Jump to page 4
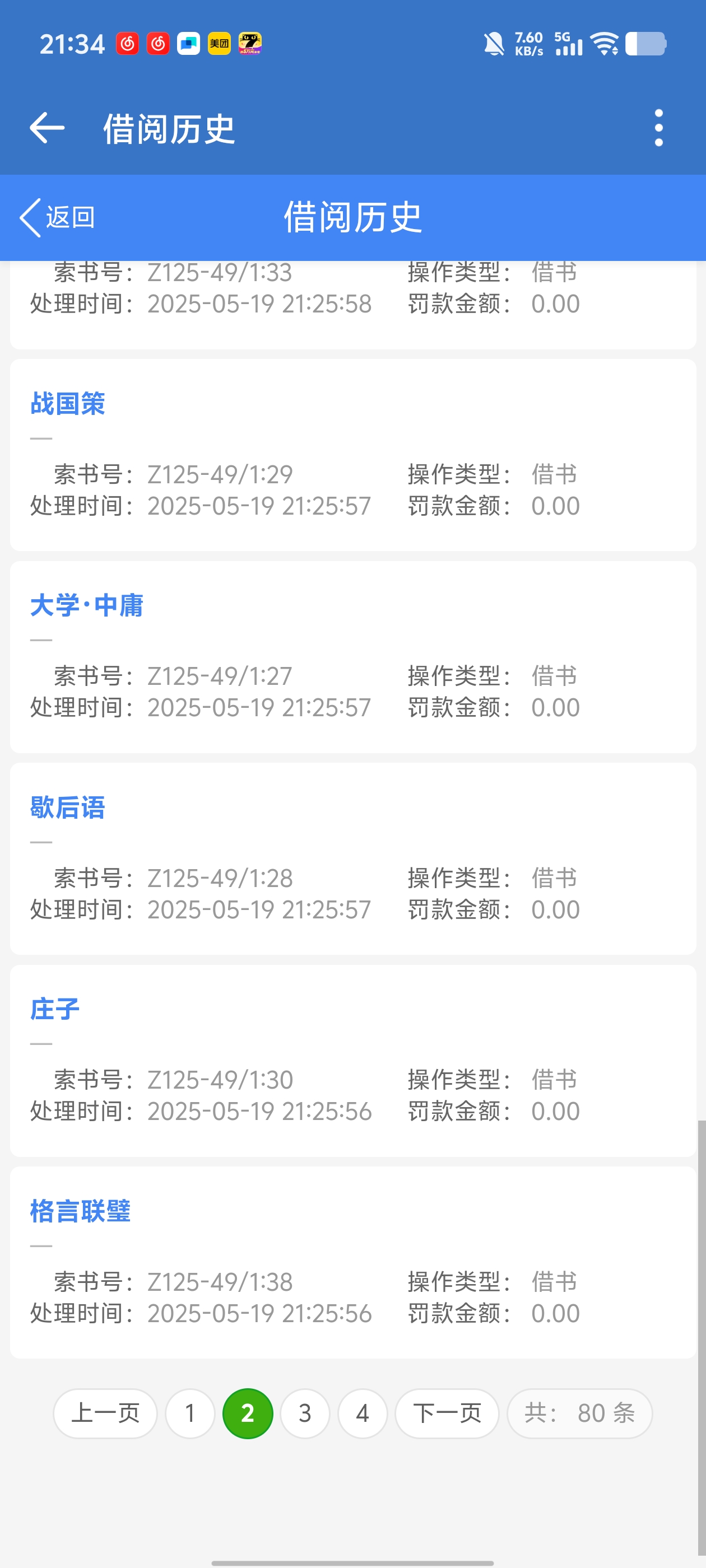This screenshot has height=1568, width=706. pos(363,1413)
